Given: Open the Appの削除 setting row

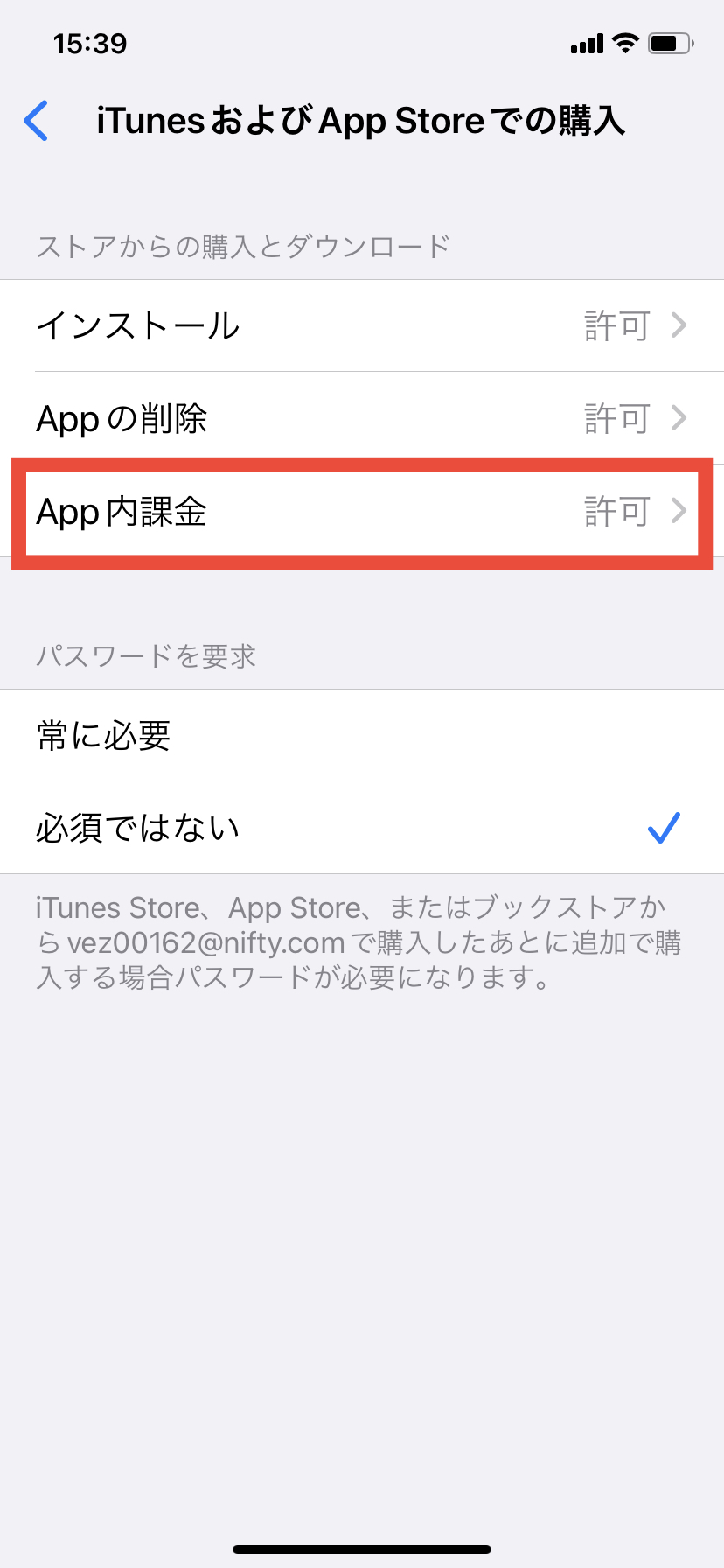Looking at the screenshot, I should pyautogui.click(x=362, y=418).
